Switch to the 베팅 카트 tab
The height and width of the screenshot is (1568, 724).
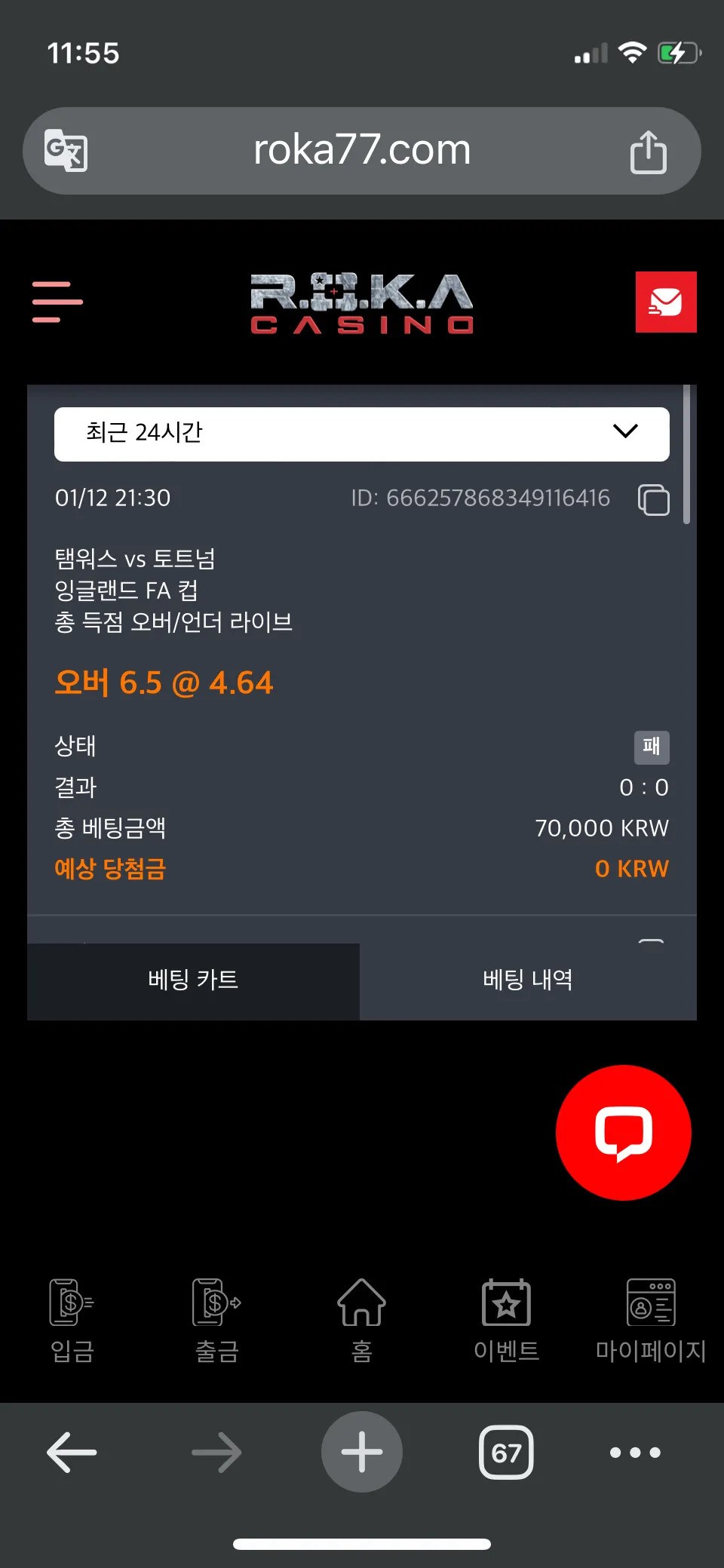[x=193, y=980]
